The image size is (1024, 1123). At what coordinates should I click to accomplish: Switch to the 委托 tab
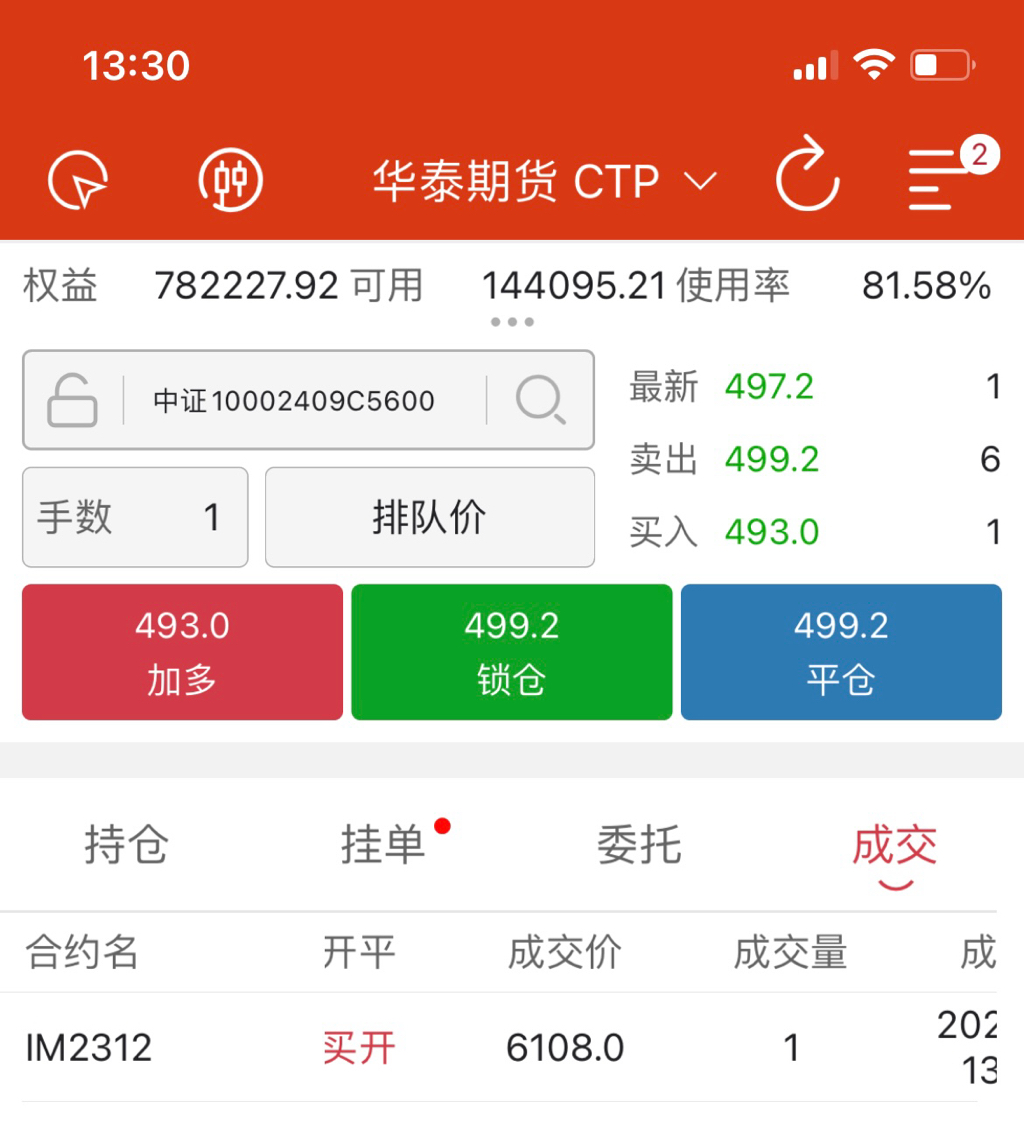point(639,845)
